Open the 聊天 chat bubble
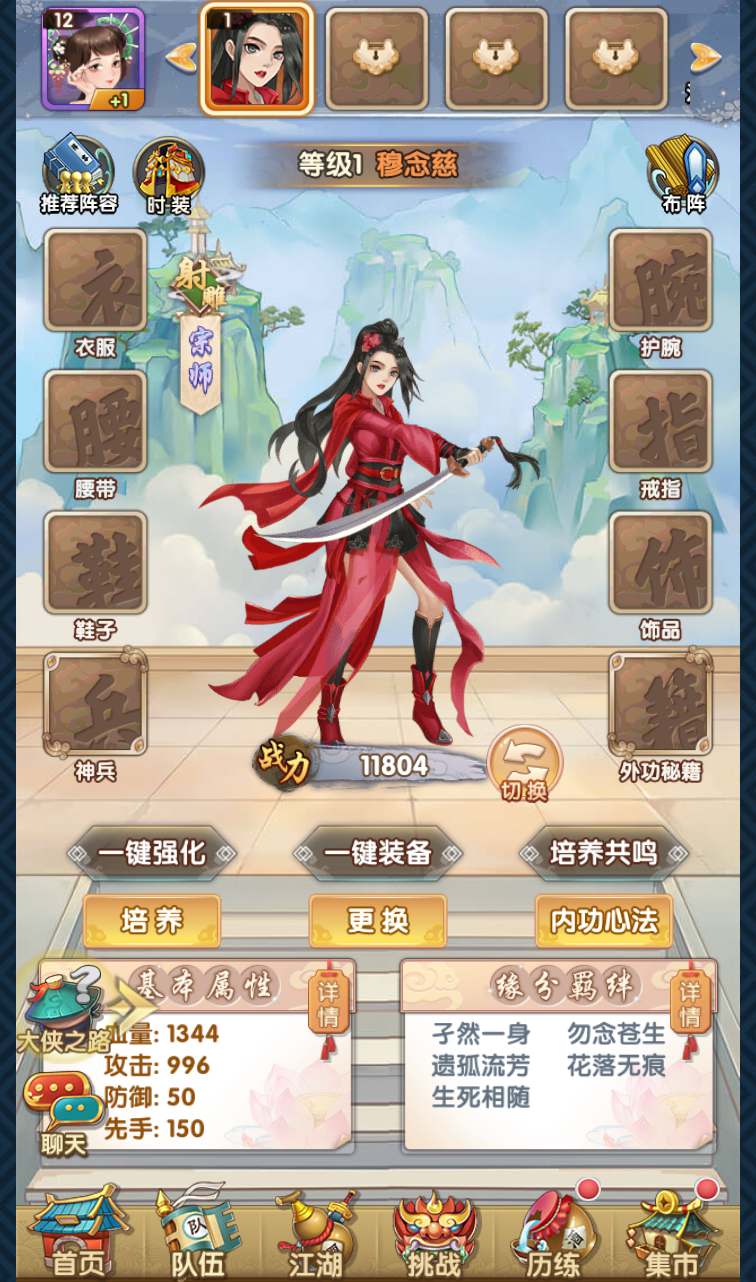Screen dimensions: 756x1282 click(x=63, y=1112)
